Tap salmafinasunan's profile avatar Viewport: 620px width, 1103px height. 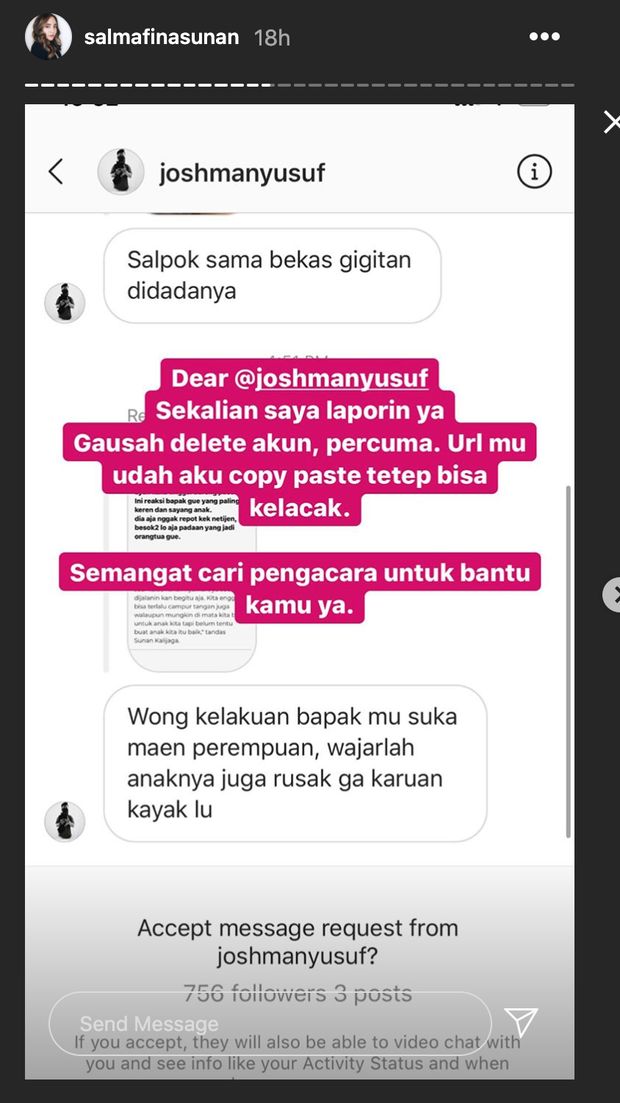pyautogui.click(x=48, y=37)
